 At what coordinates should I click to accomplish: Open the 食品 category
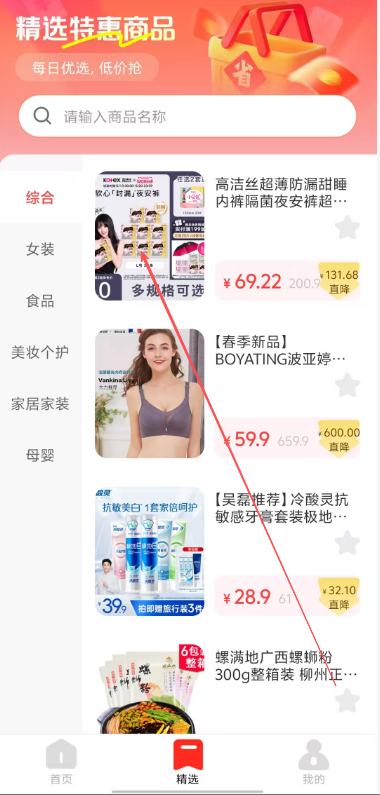point(41,301)
